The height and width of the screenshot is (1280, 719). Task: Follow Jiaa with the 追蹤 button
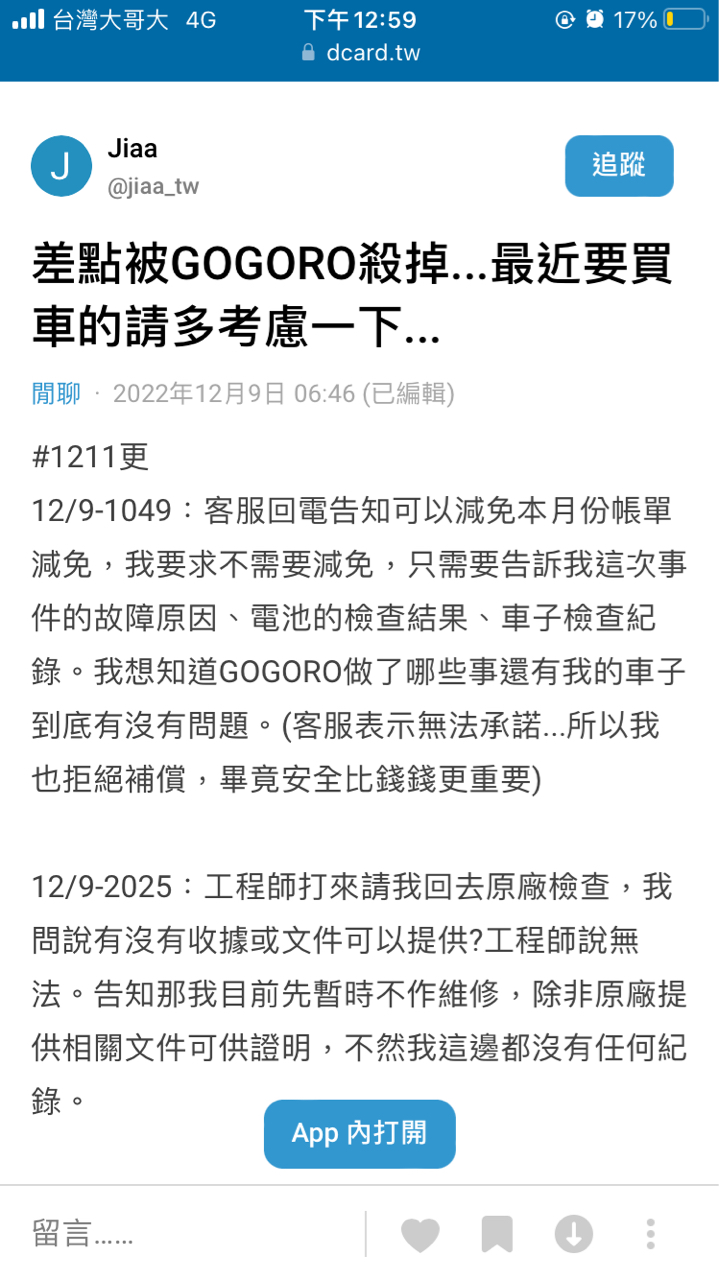point(618,166)
